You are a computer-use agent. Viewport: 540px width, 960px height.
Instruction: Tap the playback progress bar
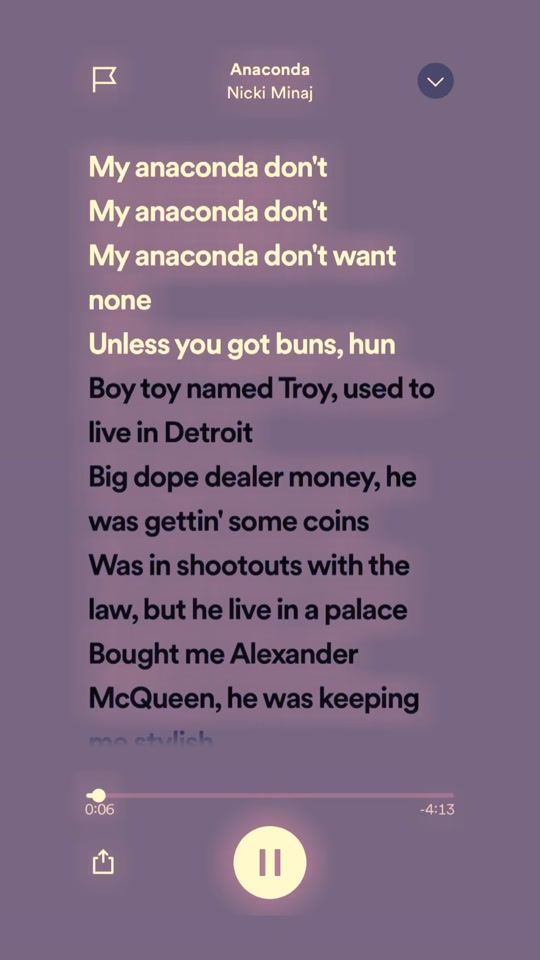[x=270, y=795]
